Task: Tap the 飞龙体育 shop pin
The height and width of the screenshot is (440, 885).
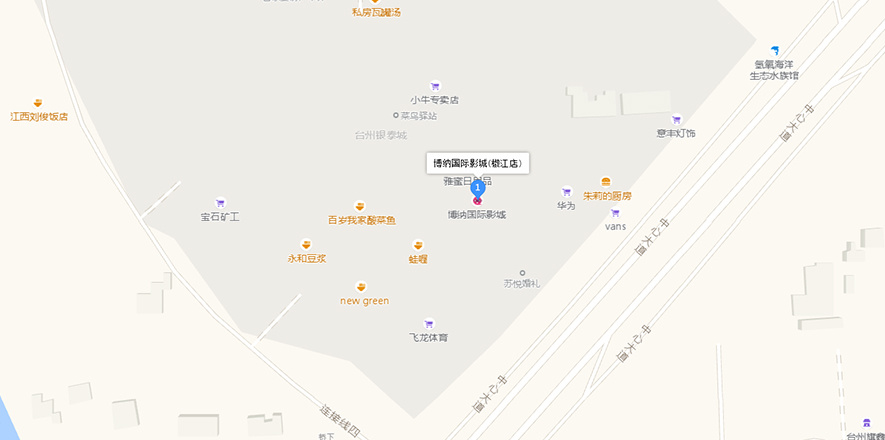Action: click(428, 324)
